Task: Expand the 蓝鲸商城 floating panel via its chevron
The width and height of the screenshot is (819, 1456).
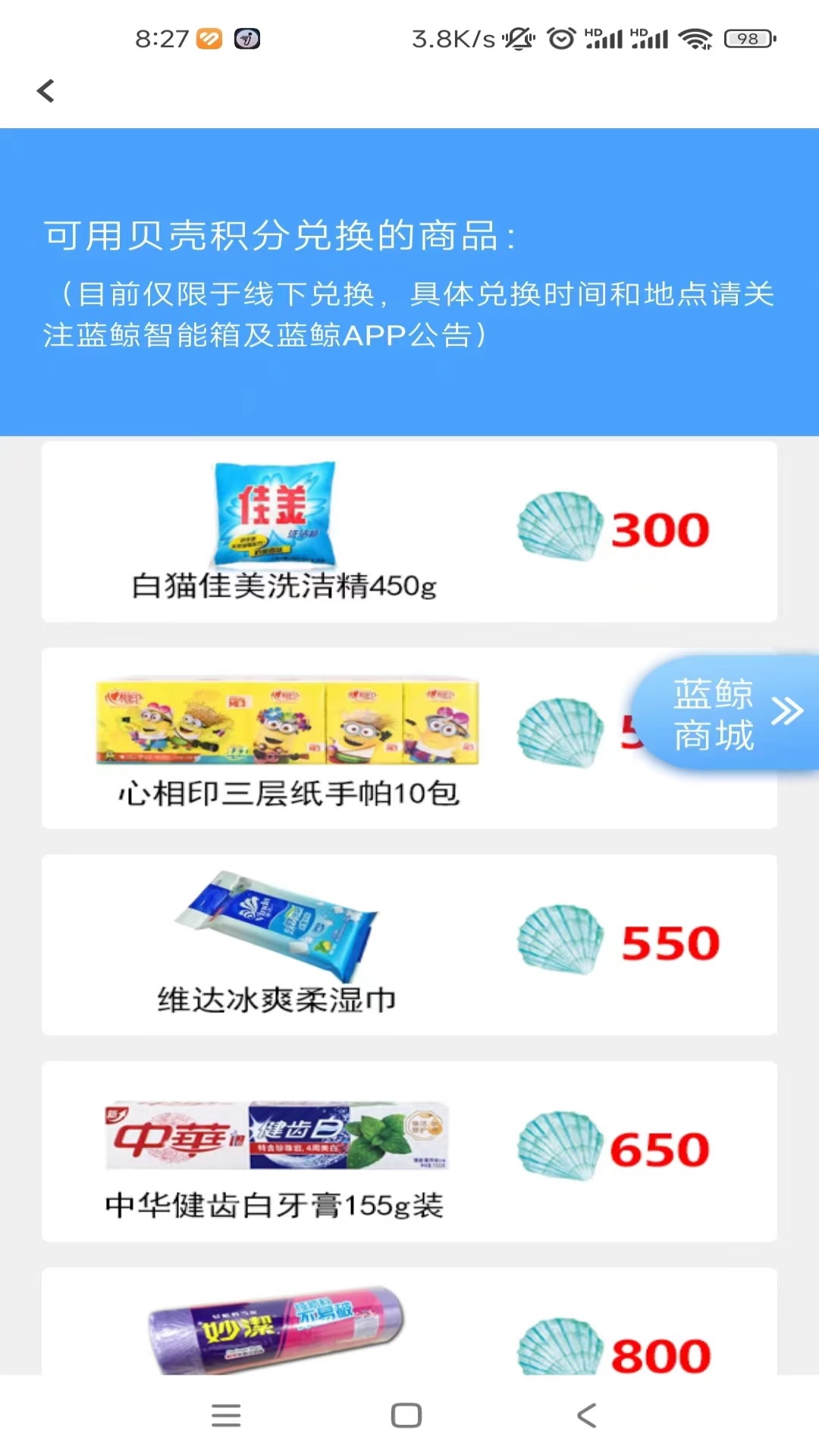Action: [x=787, y=710]
